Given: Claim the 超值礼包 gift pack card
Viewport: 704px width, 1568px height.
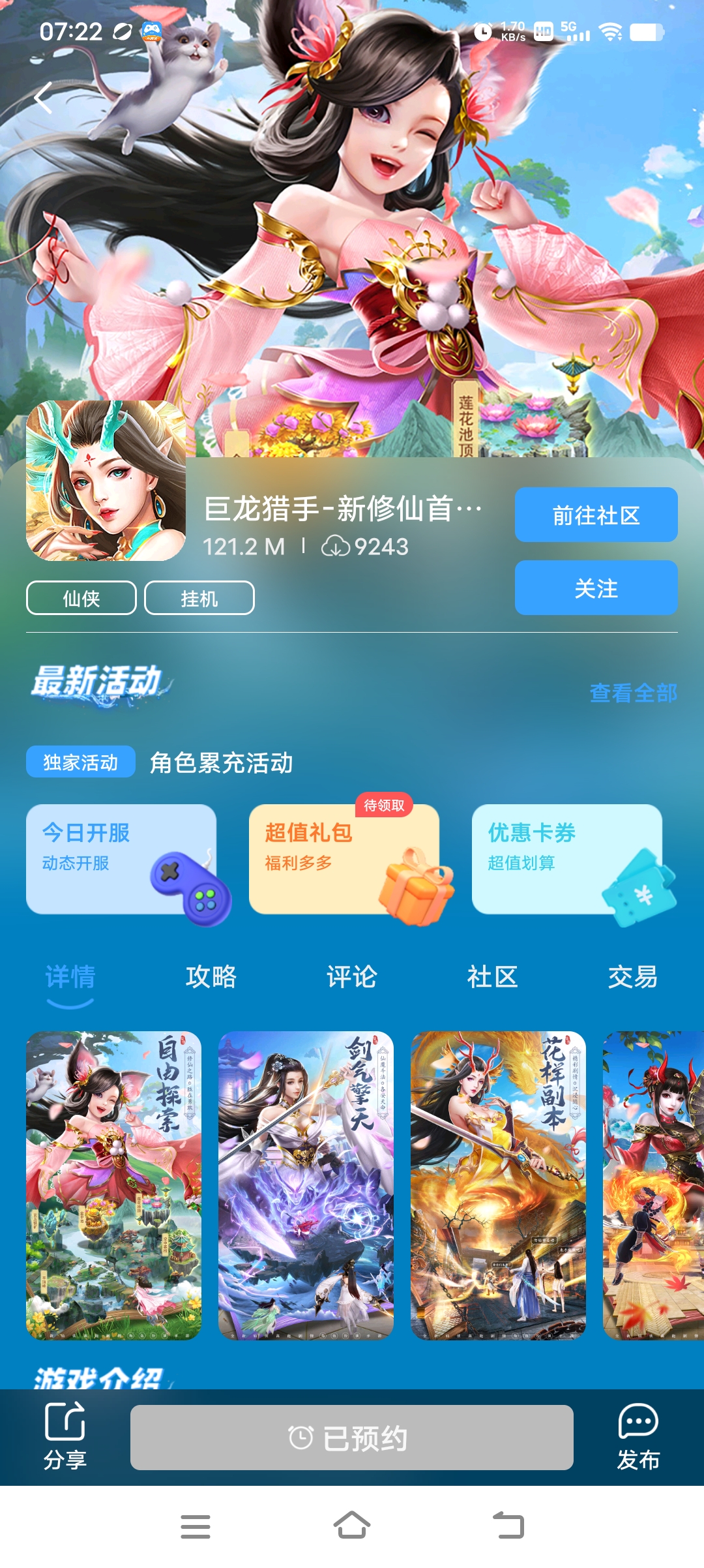Looking at the screenshot, I should 344,859.
